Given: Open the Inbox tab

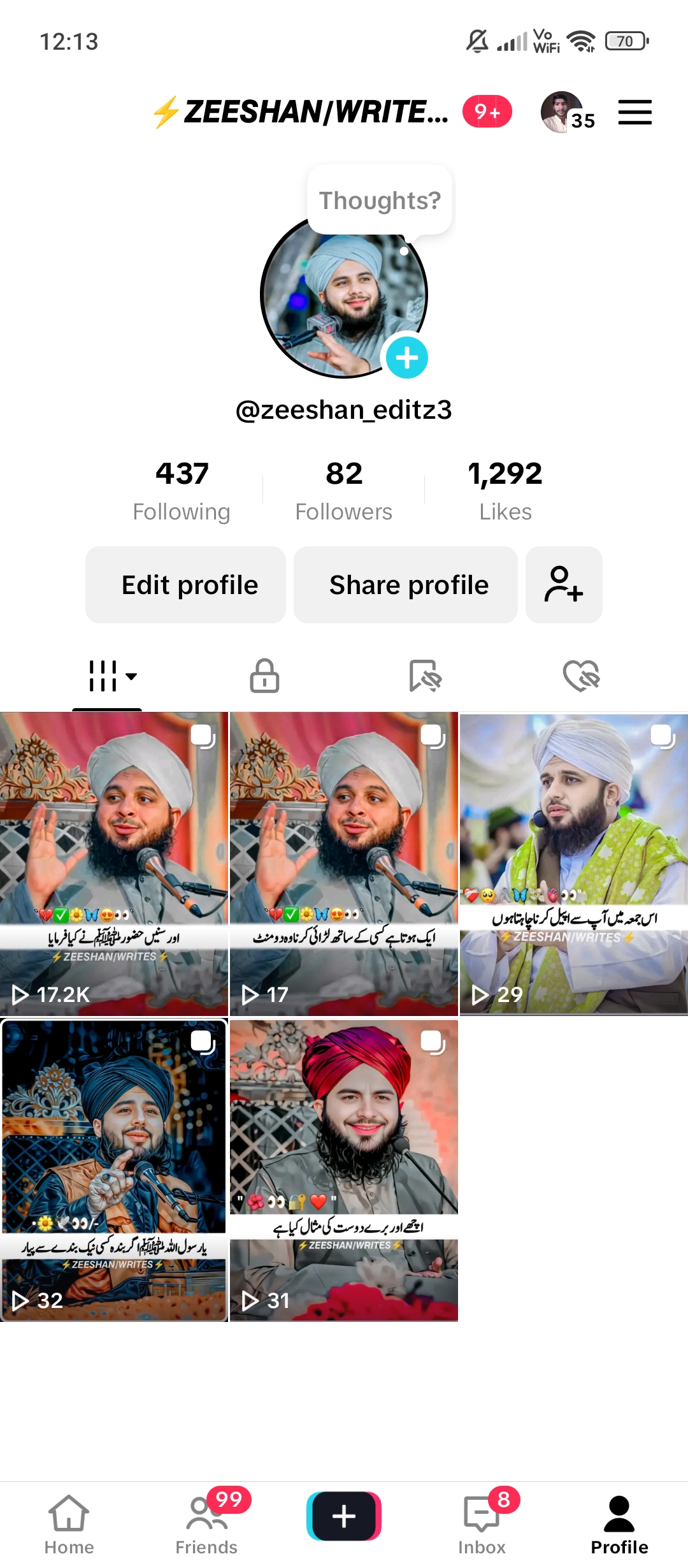Looking at the screenshot, I should click(482, 1525).
